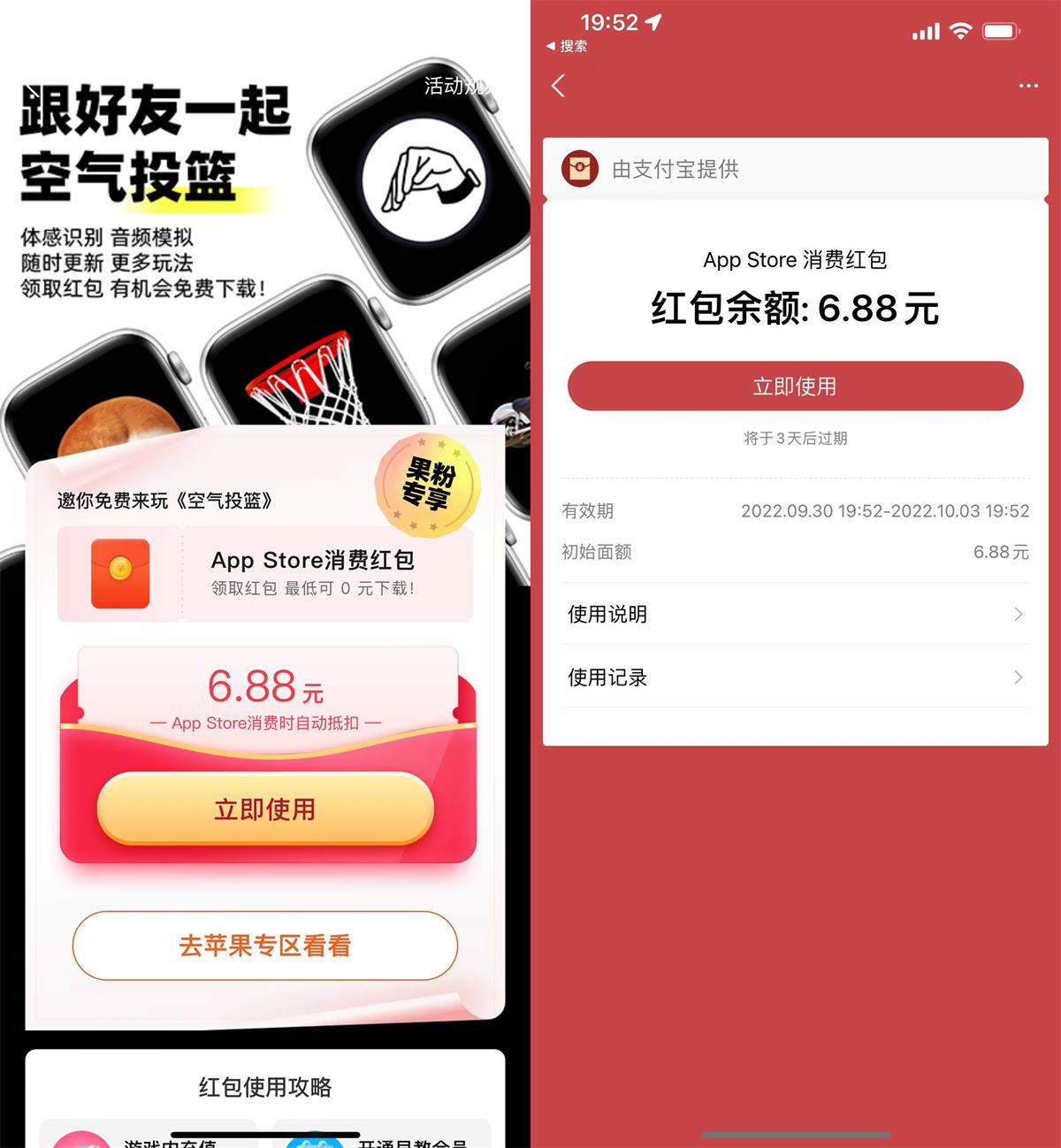Tap the location arrow next to 19:52

click(x=651, y=24)
